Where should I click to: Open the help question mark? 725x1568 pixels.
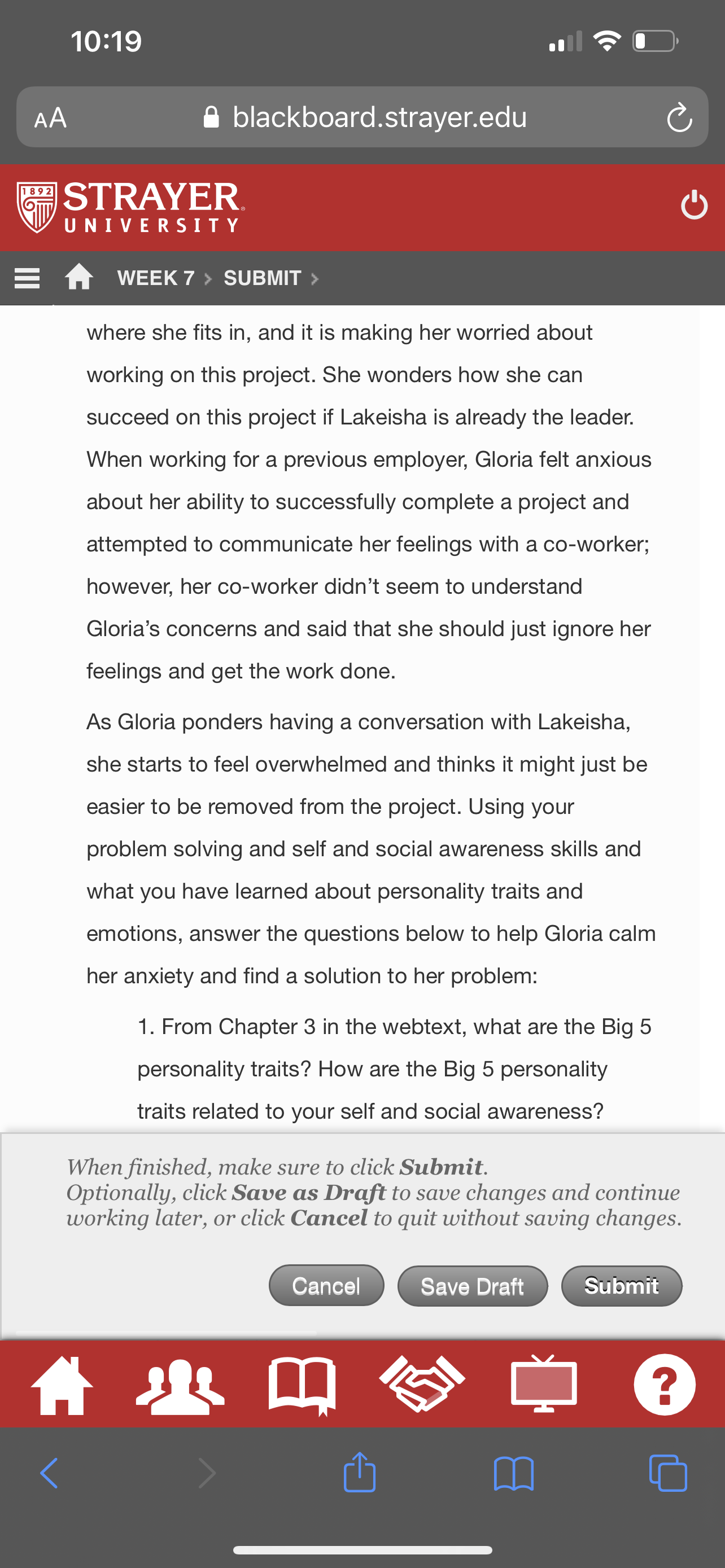point(665,1384)
